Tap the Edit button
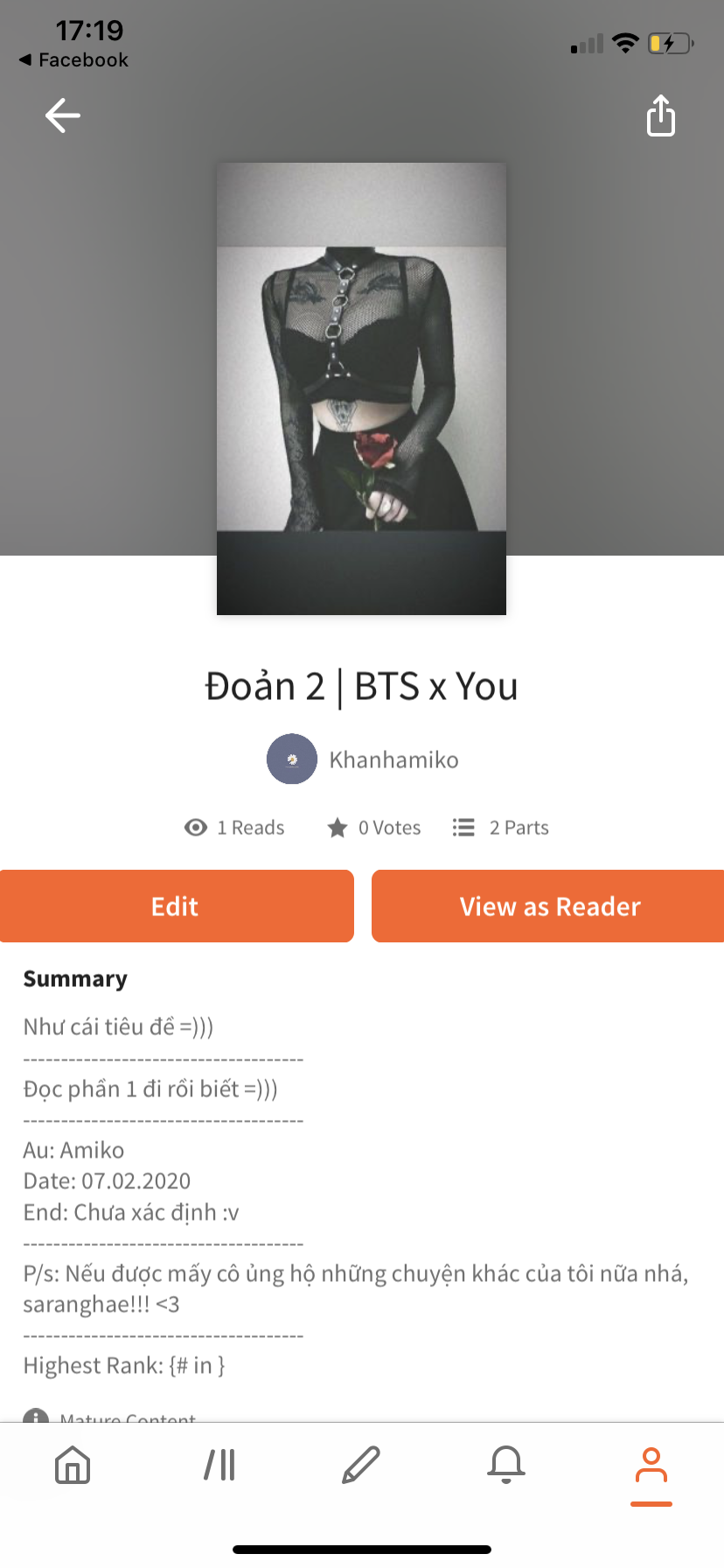 [177, 906]
